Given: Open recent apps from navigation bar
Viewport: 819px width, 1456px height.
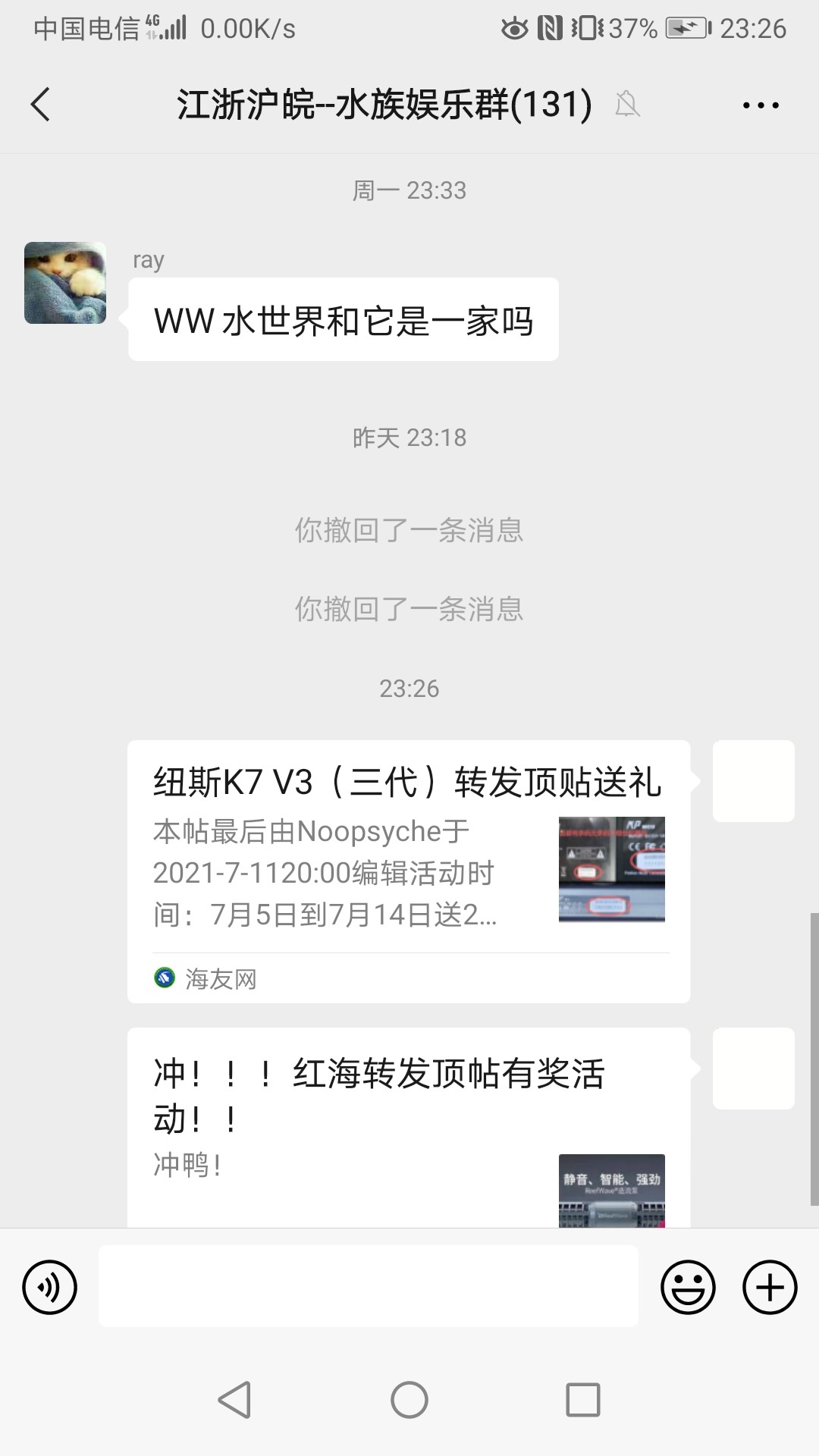Looking at the screenshot, I should tap(582, 1400).
